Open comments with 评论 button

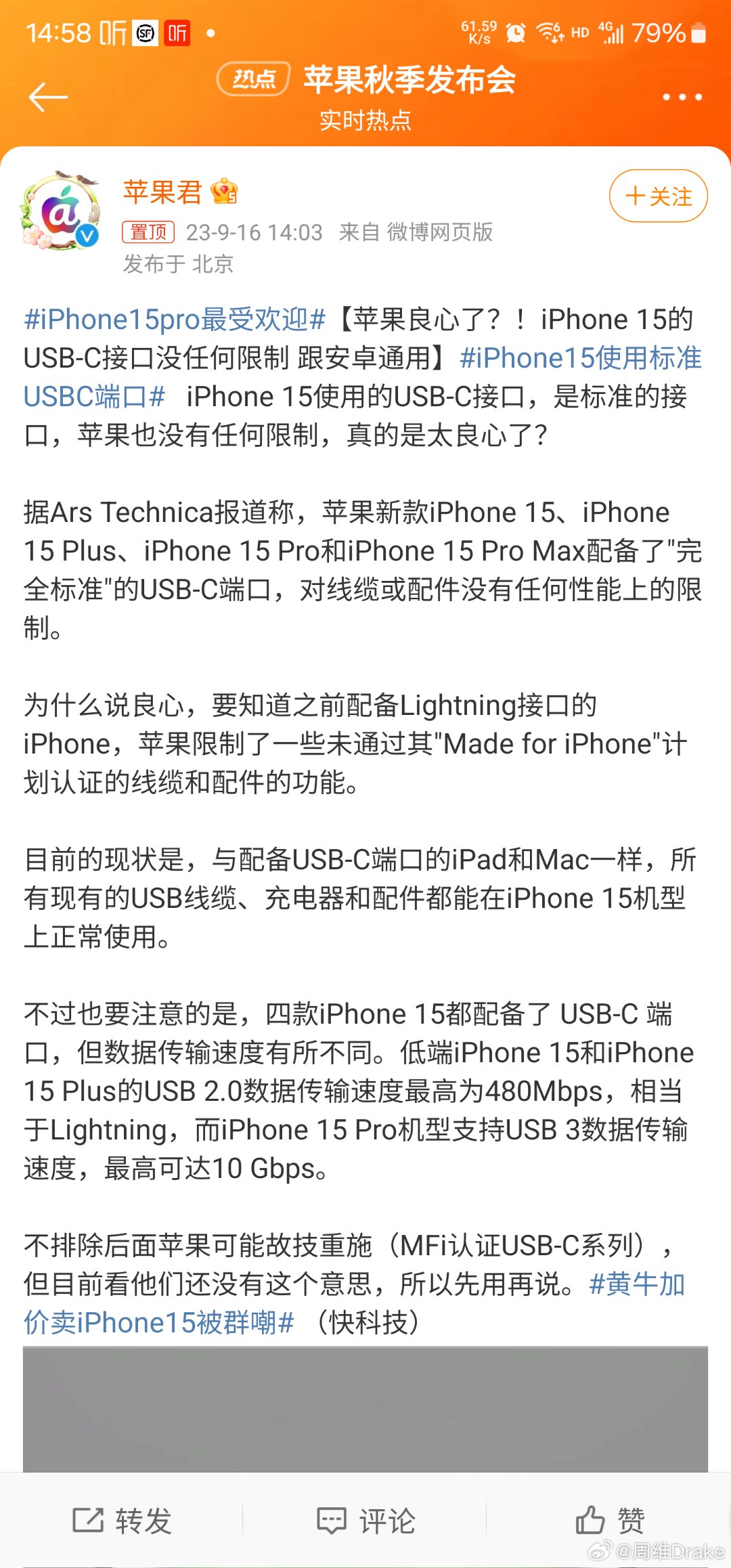365,1521
